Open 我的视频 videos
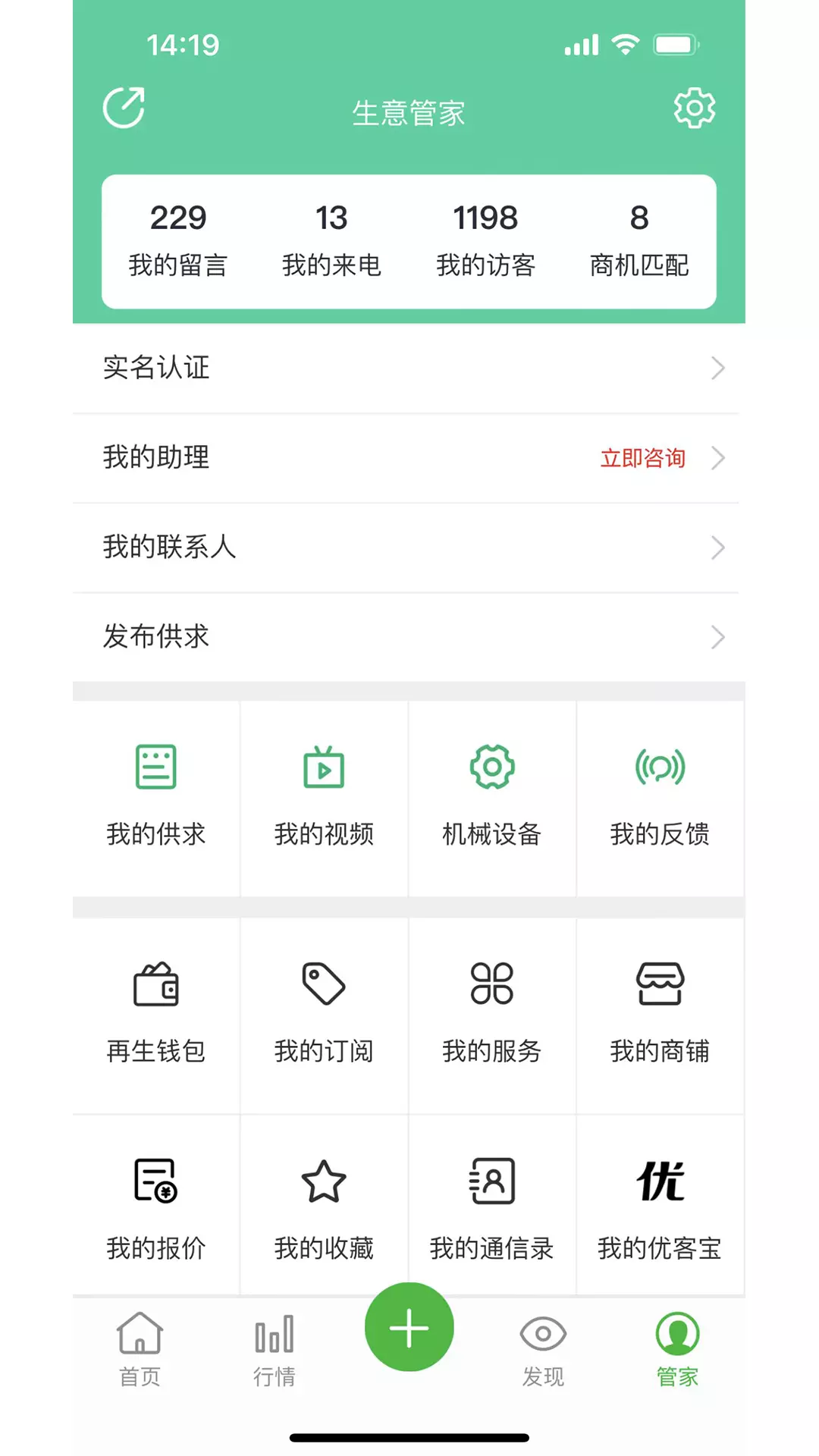The height and width of the screenshot is (1456, 819). [324, 798]
